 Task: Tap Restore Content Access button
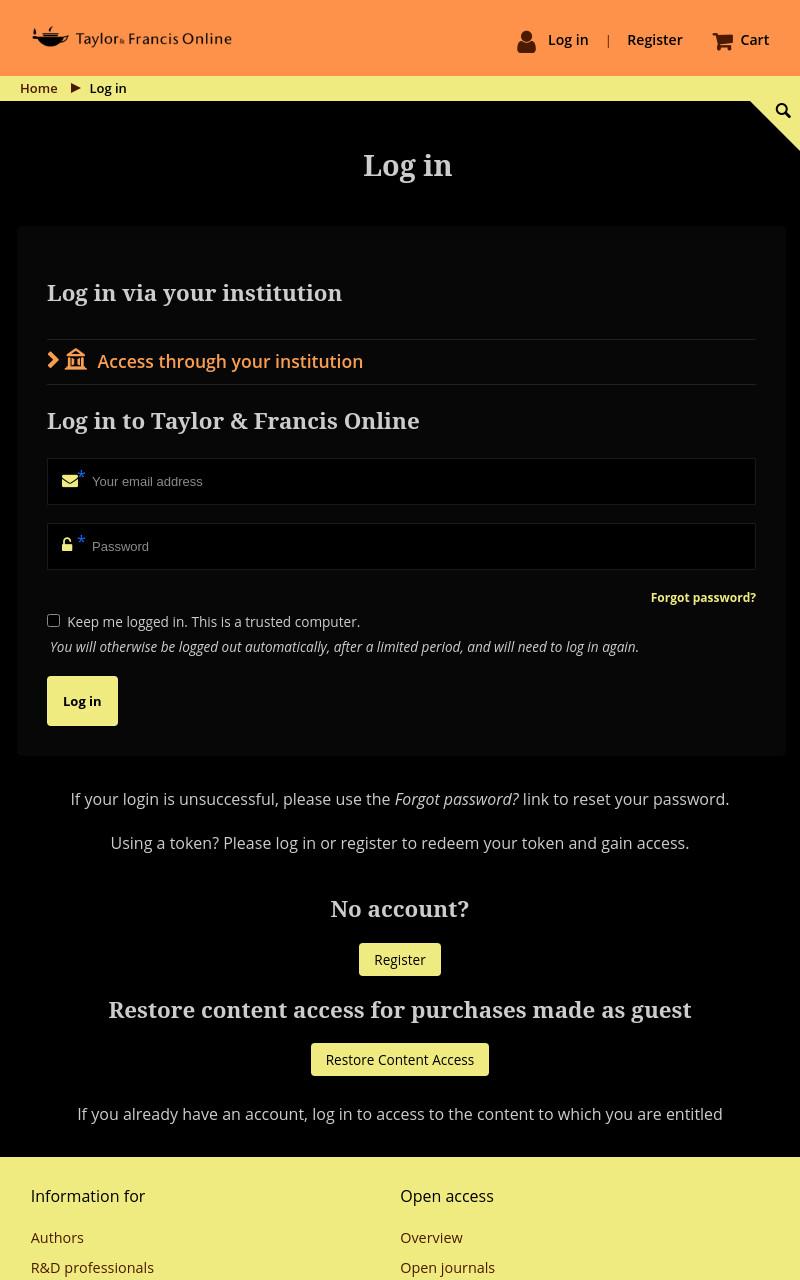click(x=400, y=1059)
